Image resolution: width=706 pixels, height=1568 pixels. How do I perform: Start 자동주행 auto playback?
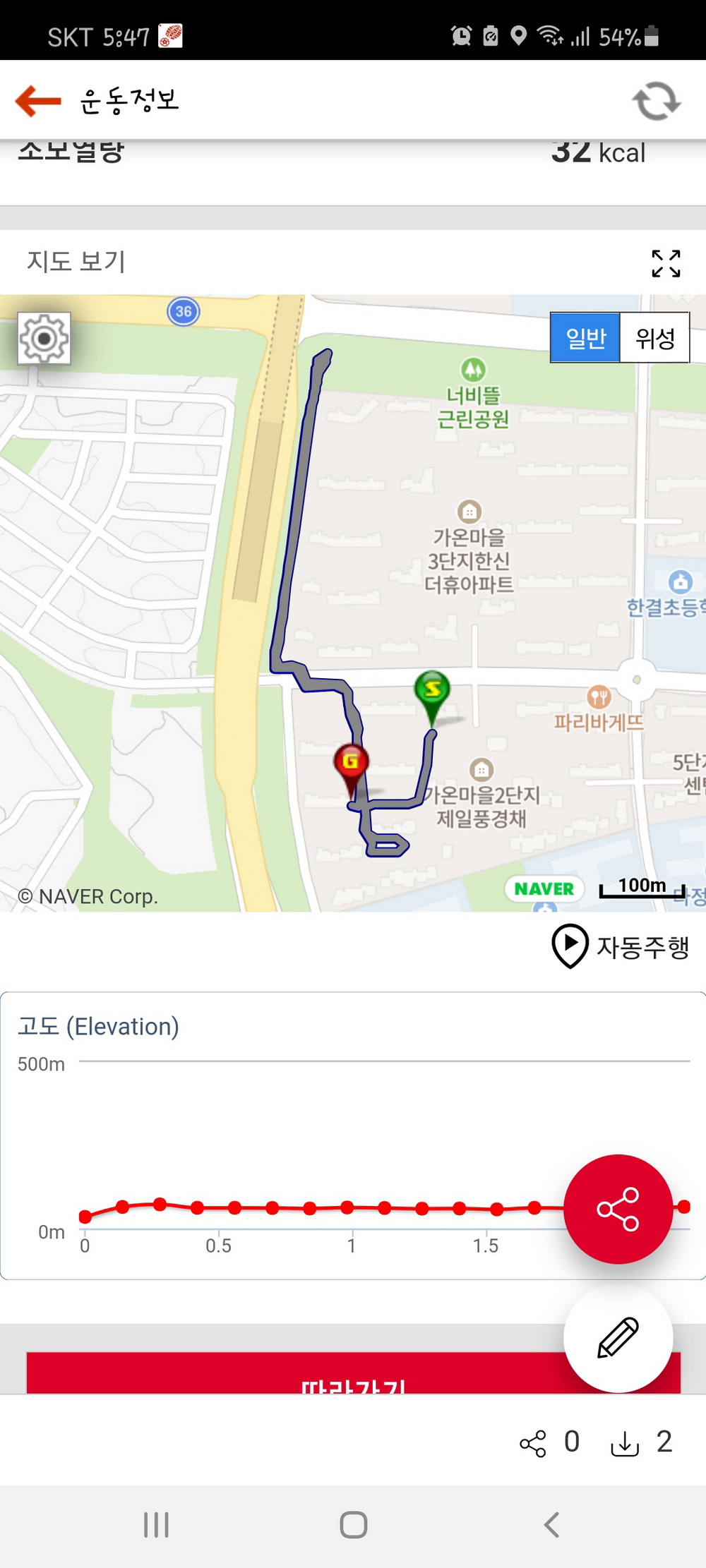pyautogui.click(x=620, y=946)
